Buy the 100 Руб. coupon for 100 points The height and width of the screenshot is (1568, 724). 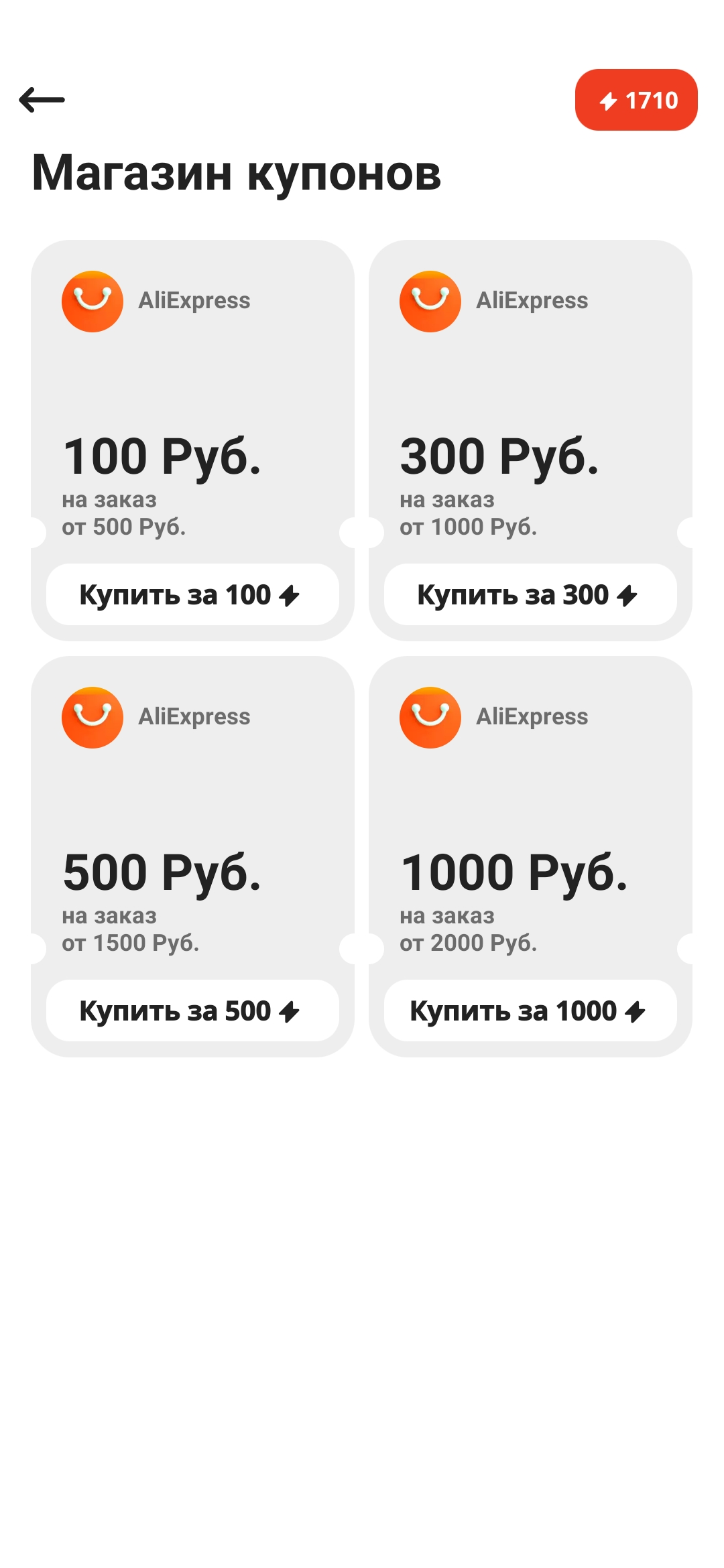pyautogui.click(x=192, y=594)
